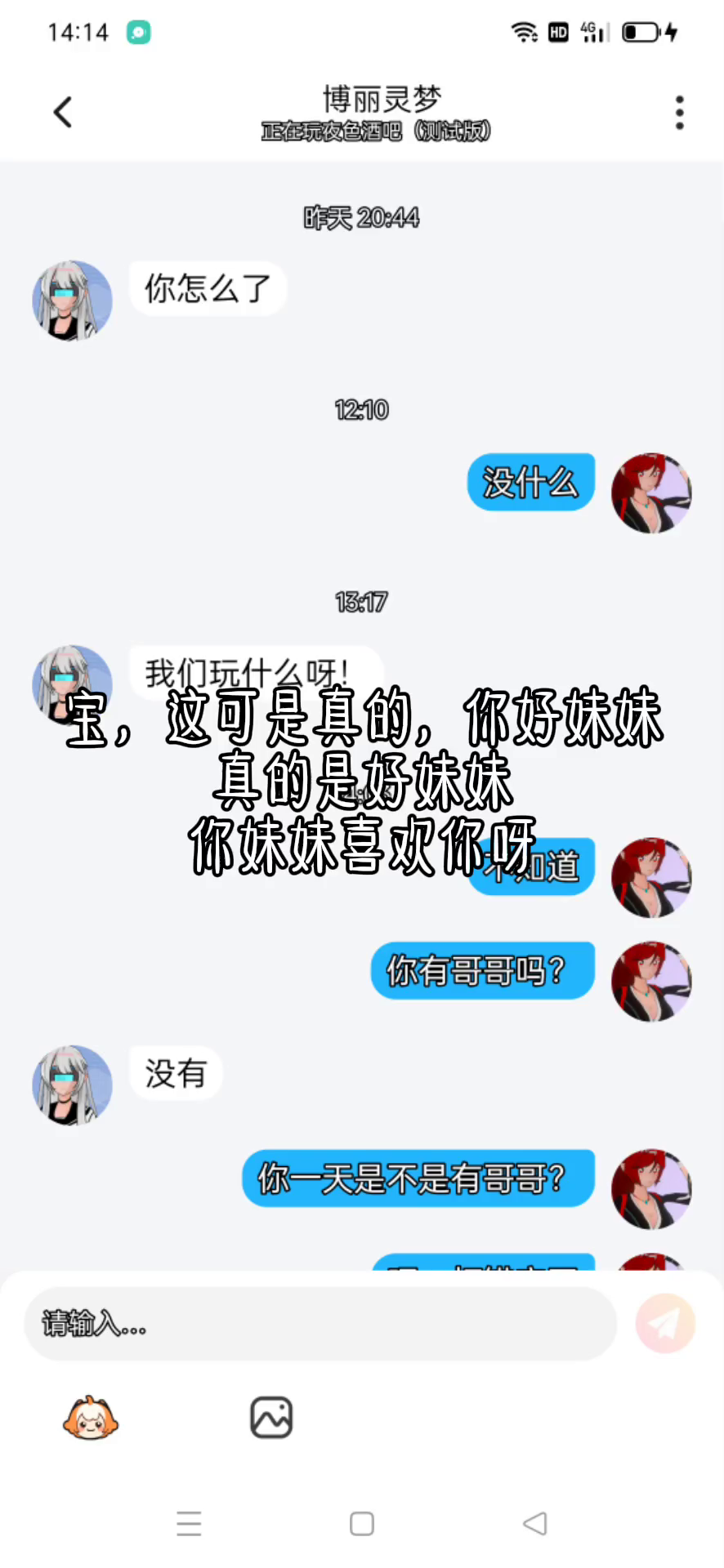Open recent apps from navigation bar
The height and width of the screenshot is (1568, 724).
(x=189, y=1524)
